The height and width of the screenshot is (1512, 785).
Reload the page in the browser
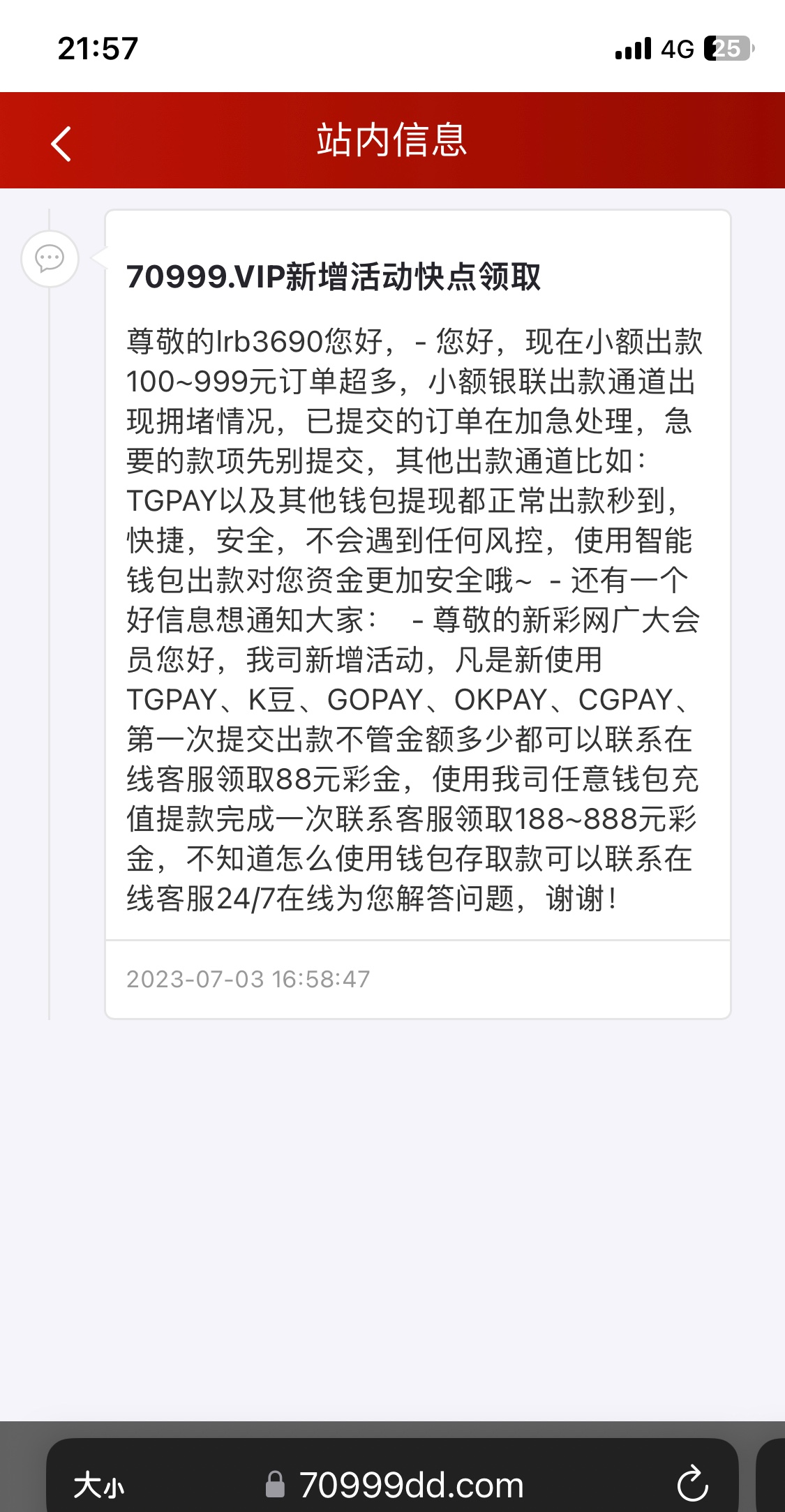coord(692,1483)
